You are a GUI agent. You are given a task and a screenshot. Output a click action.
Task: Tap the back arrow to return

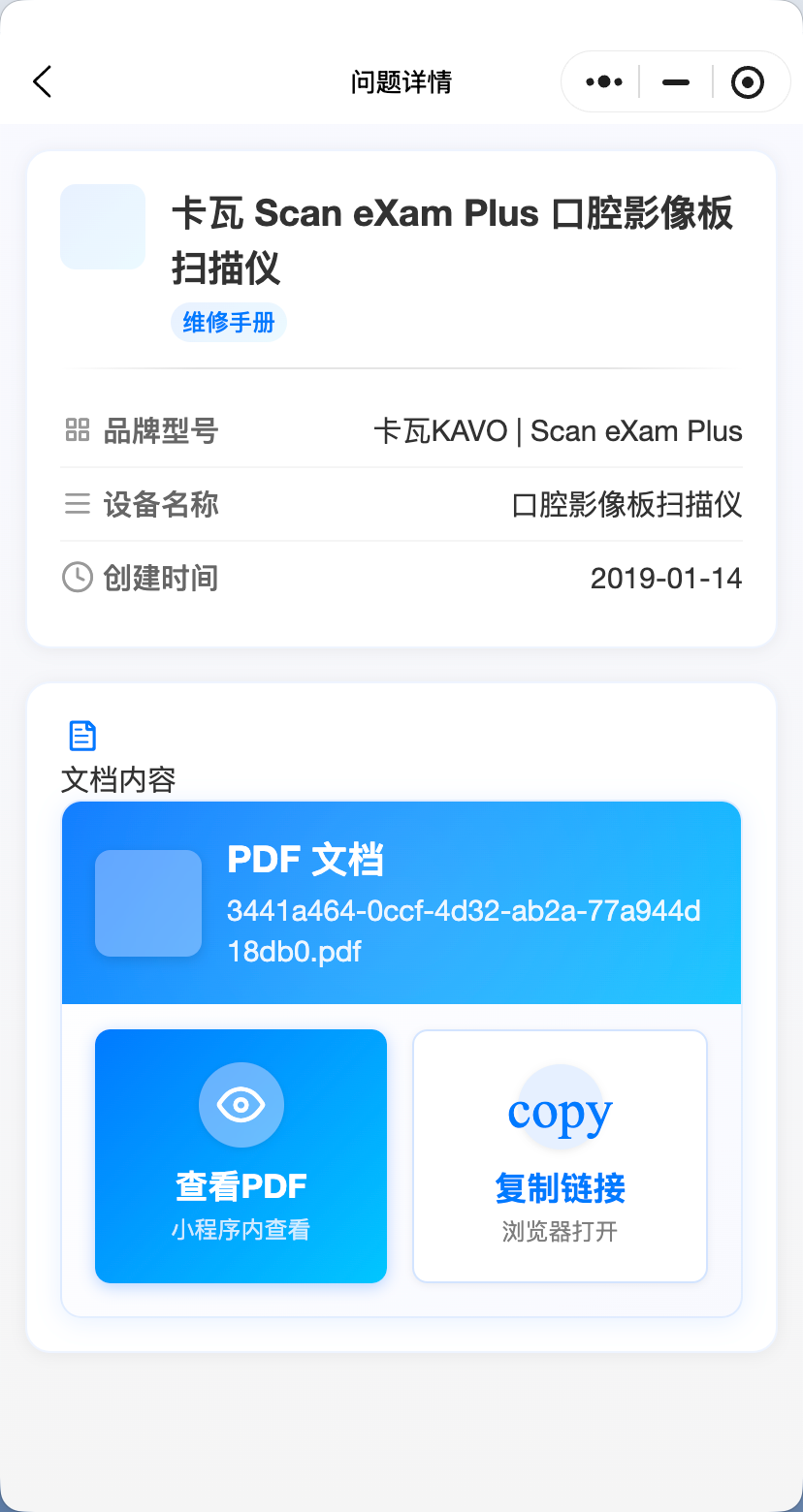click(x=41, y=81)
